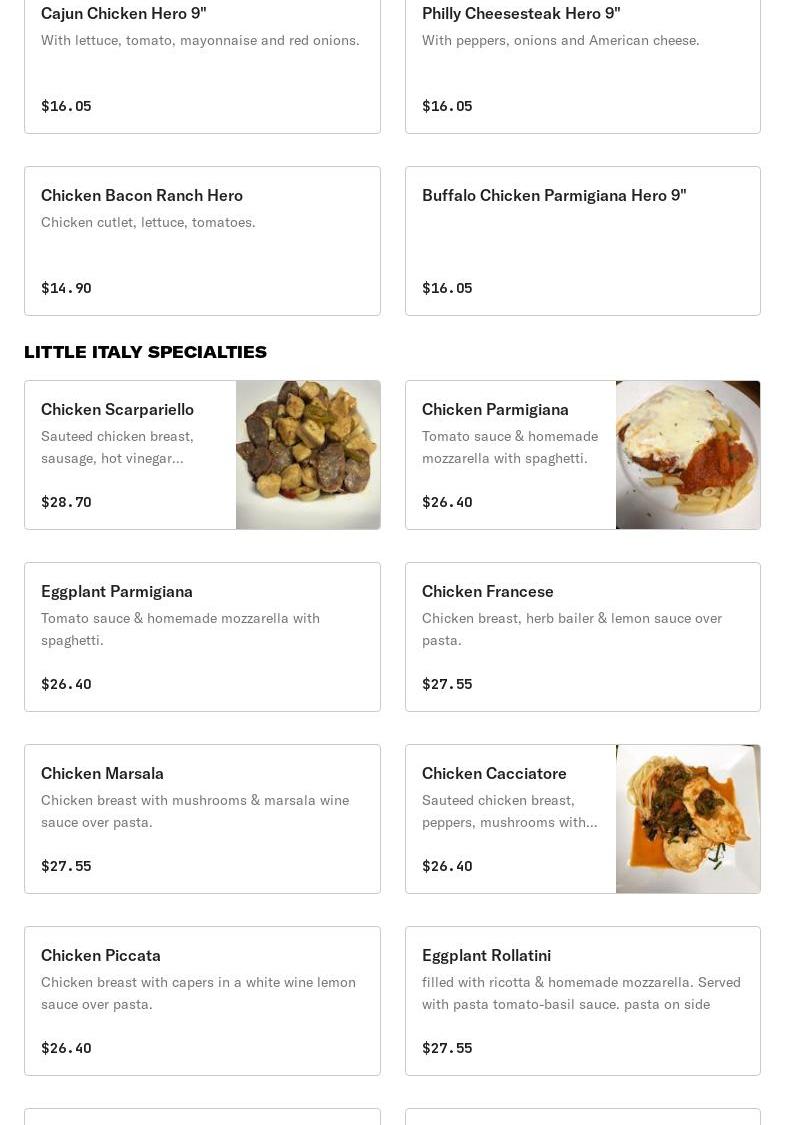This screenshot has height=1125, width=785.
Task: Open Chicken Cacciatore details
Action: (582, 819)
